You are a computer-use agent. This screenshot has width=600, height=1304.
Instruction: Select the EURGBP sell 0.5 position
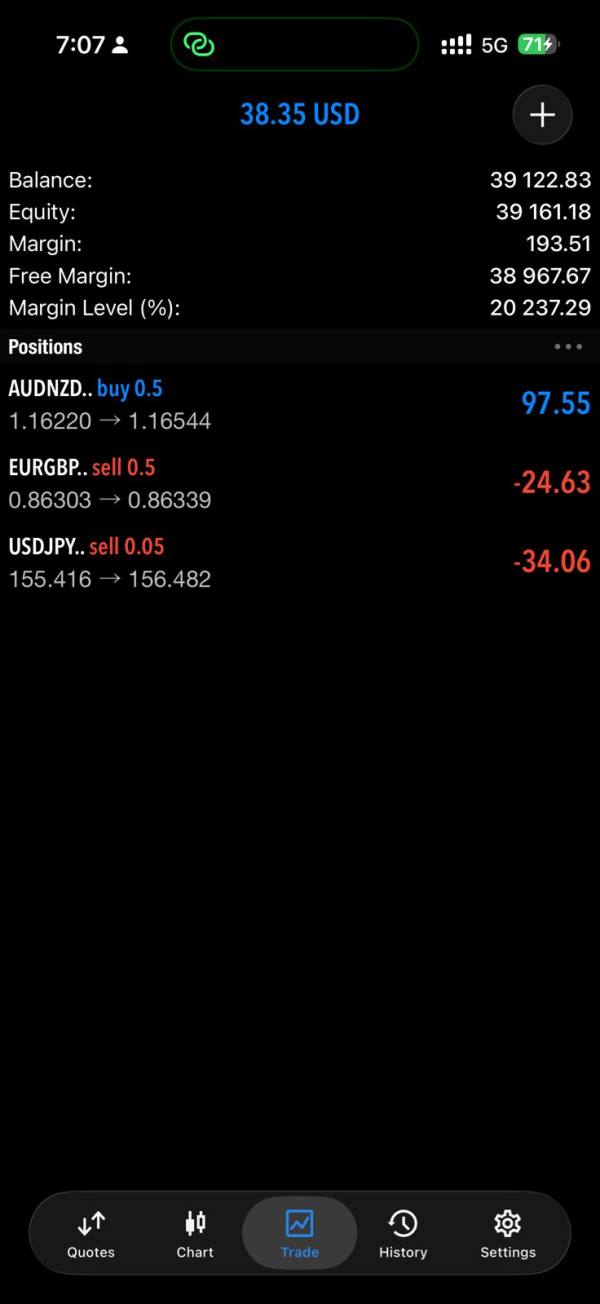pos(300,483)
